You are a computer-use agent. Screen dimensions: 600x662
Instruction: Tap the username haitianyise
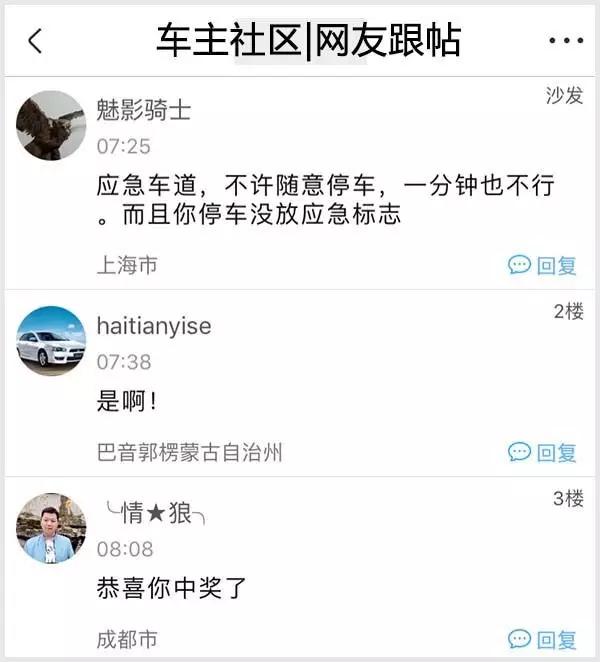[154, 326]
